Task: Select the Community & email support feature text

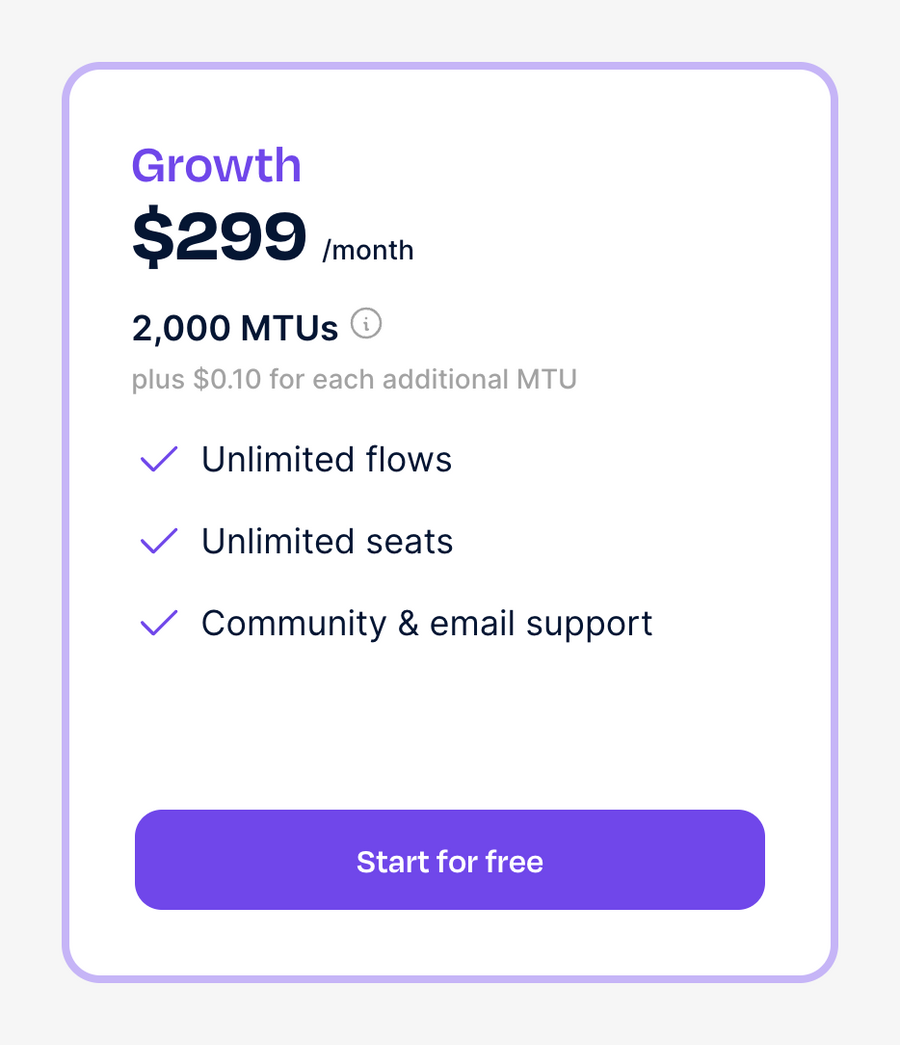Action: click(x=427, y=622)
